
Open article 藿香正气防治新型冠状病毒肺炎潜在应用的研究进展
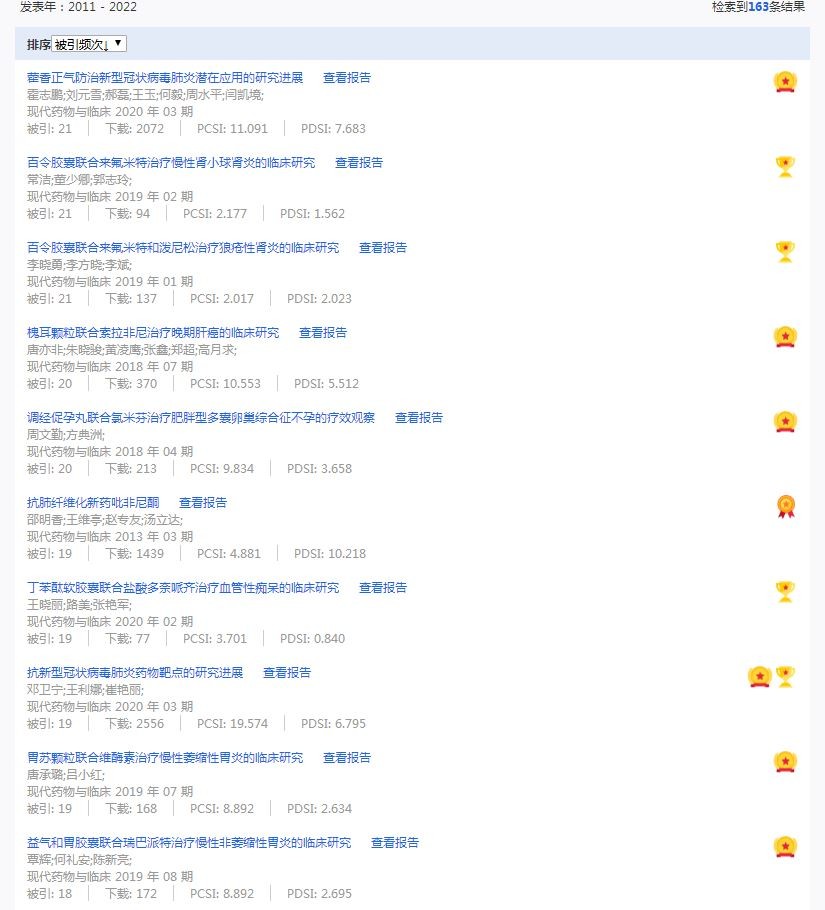[165, 78]
